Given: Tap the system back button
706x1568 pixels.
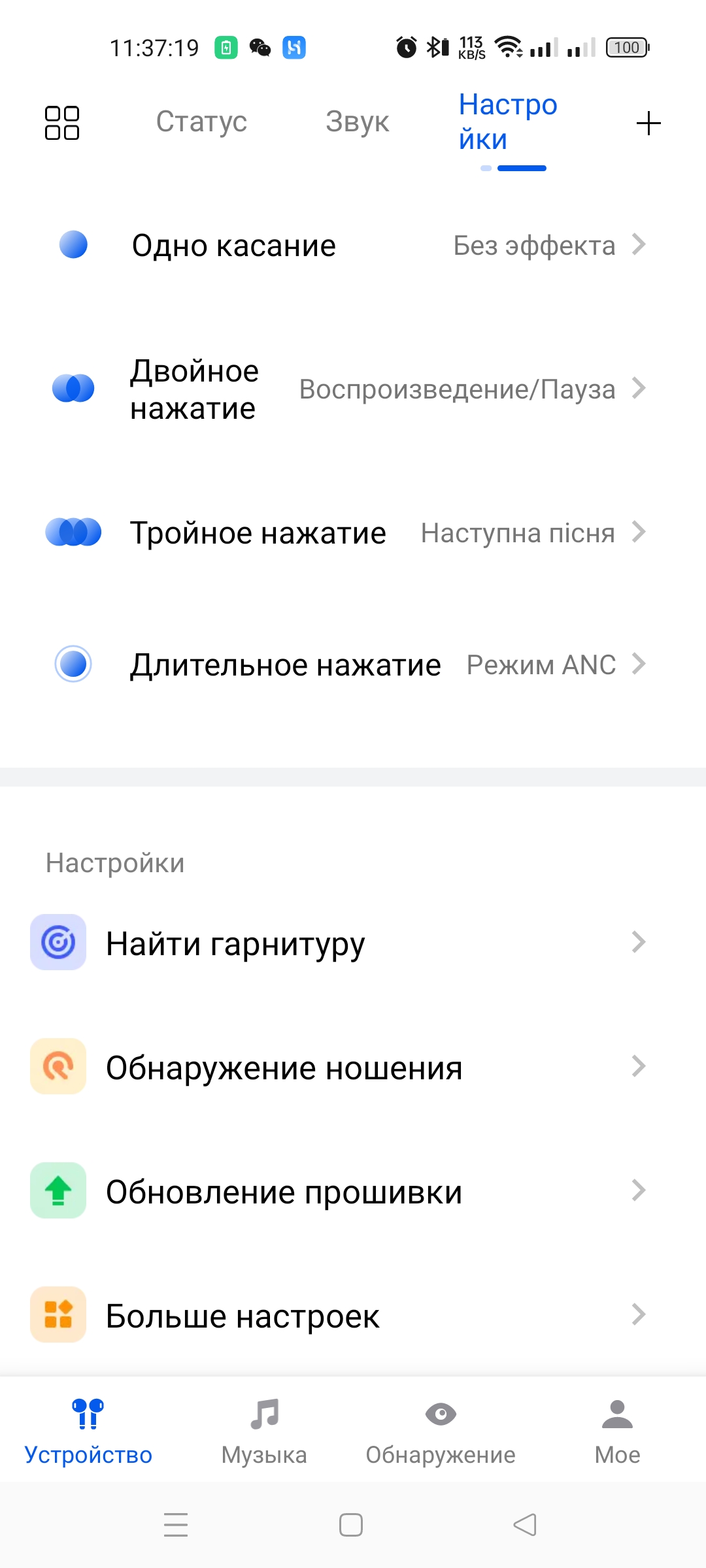Looking at the screenshot, I should click(x=525, y=1525).
